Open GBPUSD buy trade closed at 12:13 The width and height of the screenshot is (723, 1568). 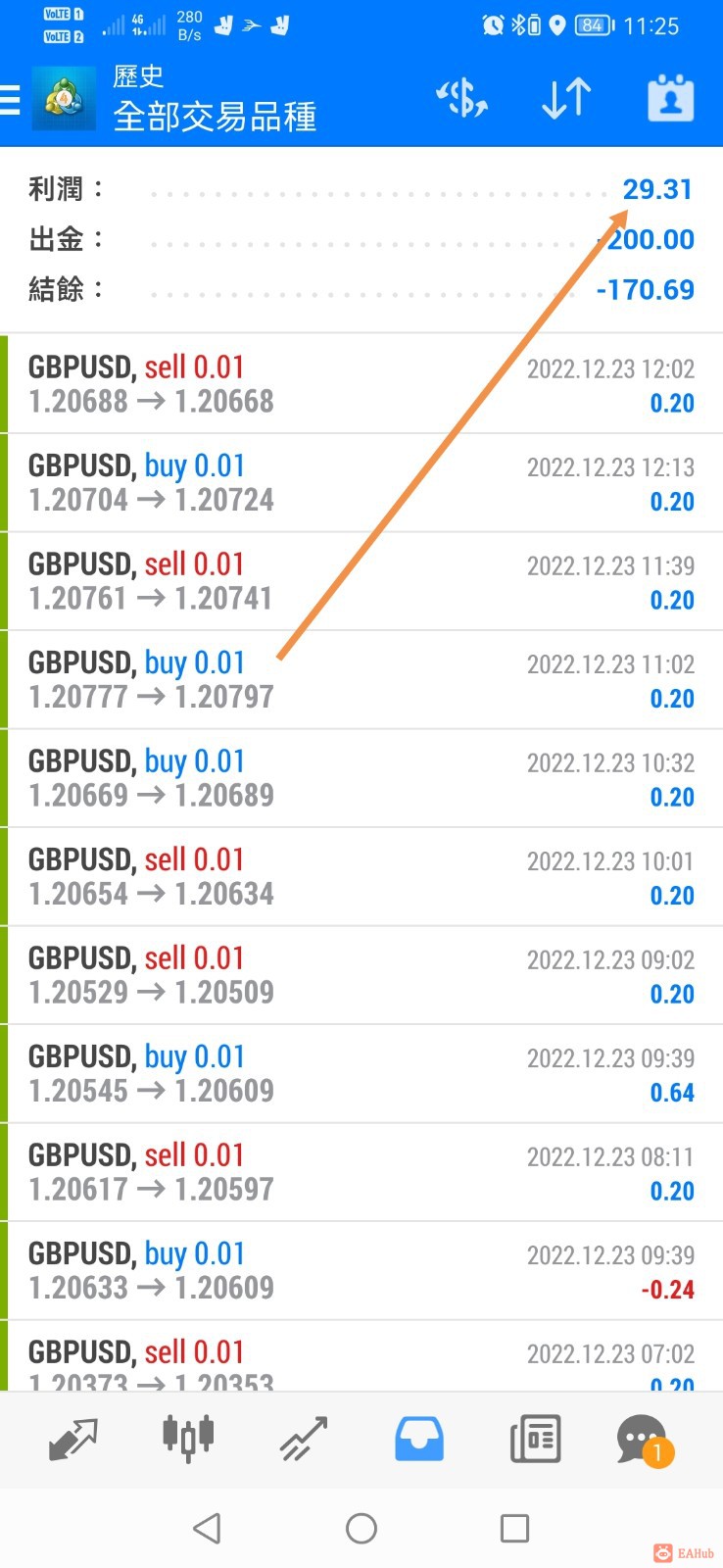point(361,483)
